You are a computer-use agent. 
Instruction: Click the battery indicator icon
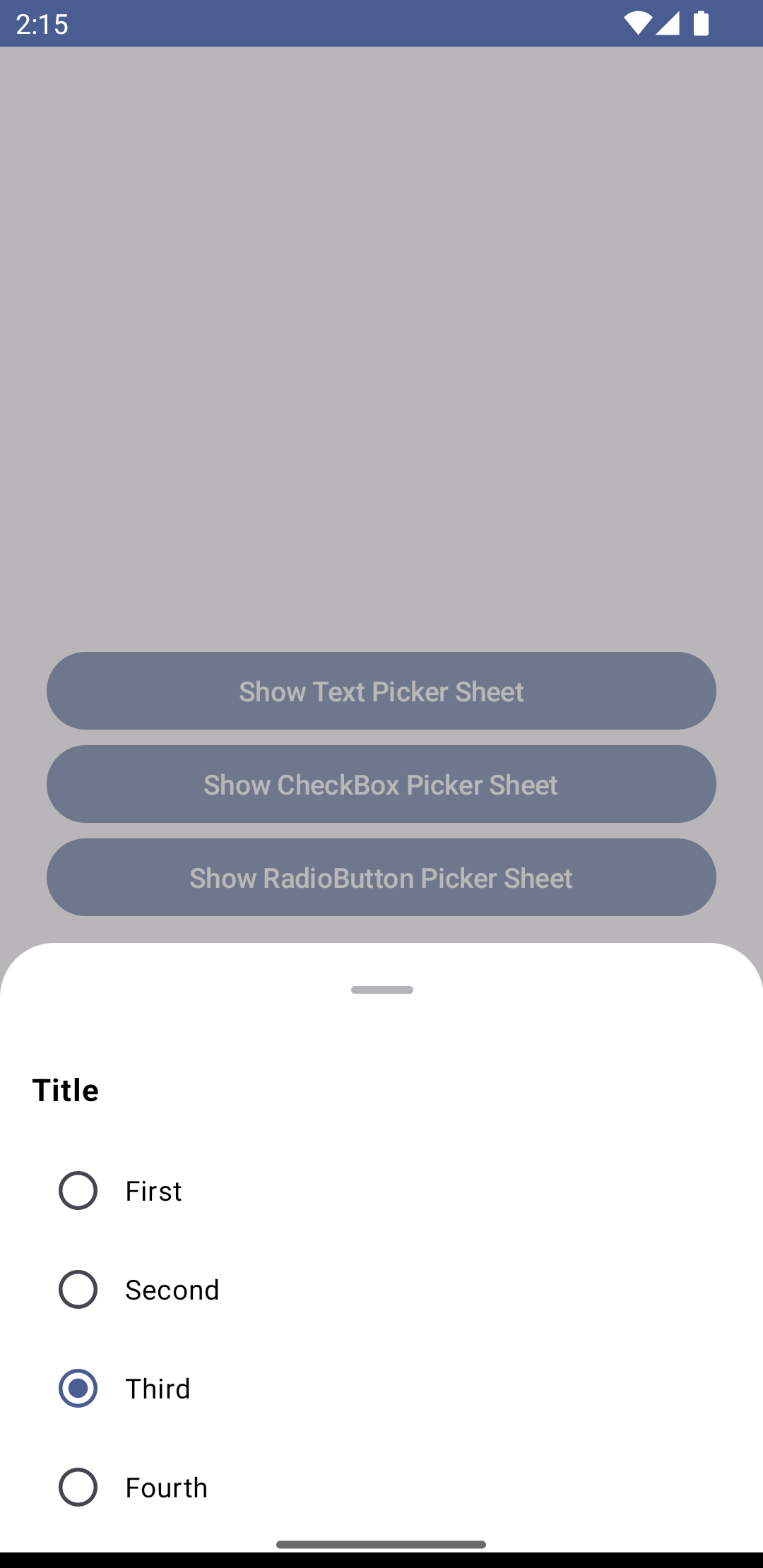[702, 23]
